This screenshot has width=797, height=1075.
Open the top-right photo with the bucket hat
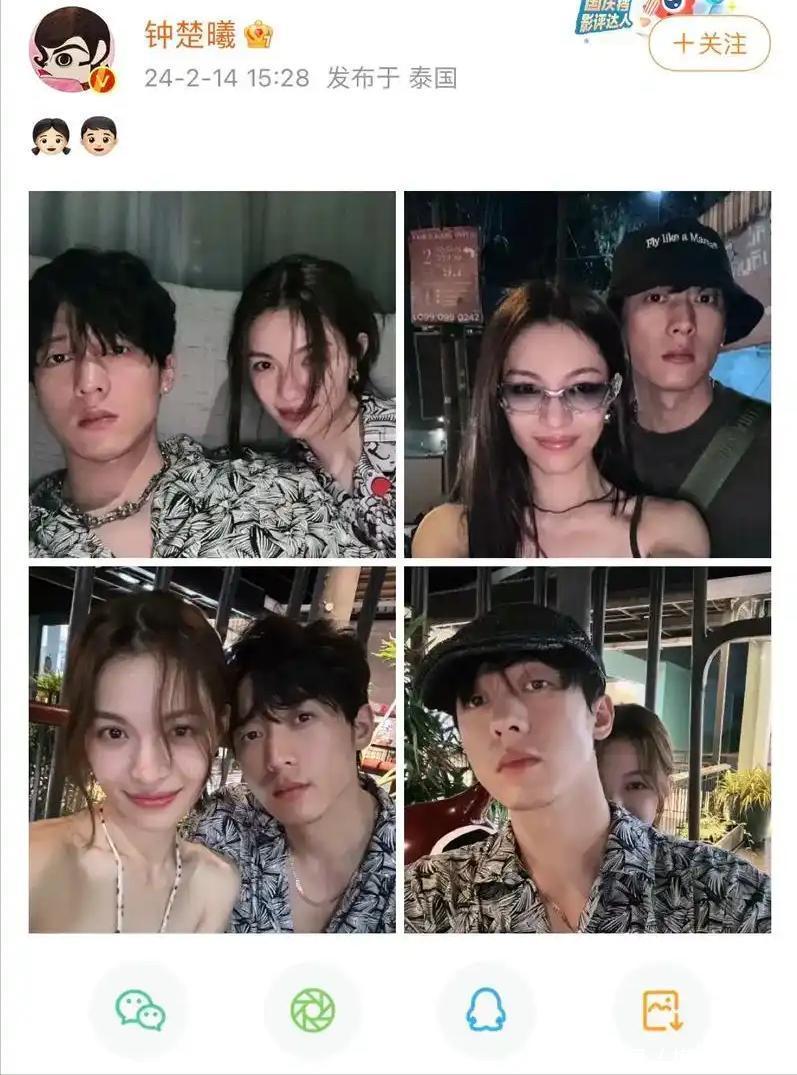pos(587,374)
